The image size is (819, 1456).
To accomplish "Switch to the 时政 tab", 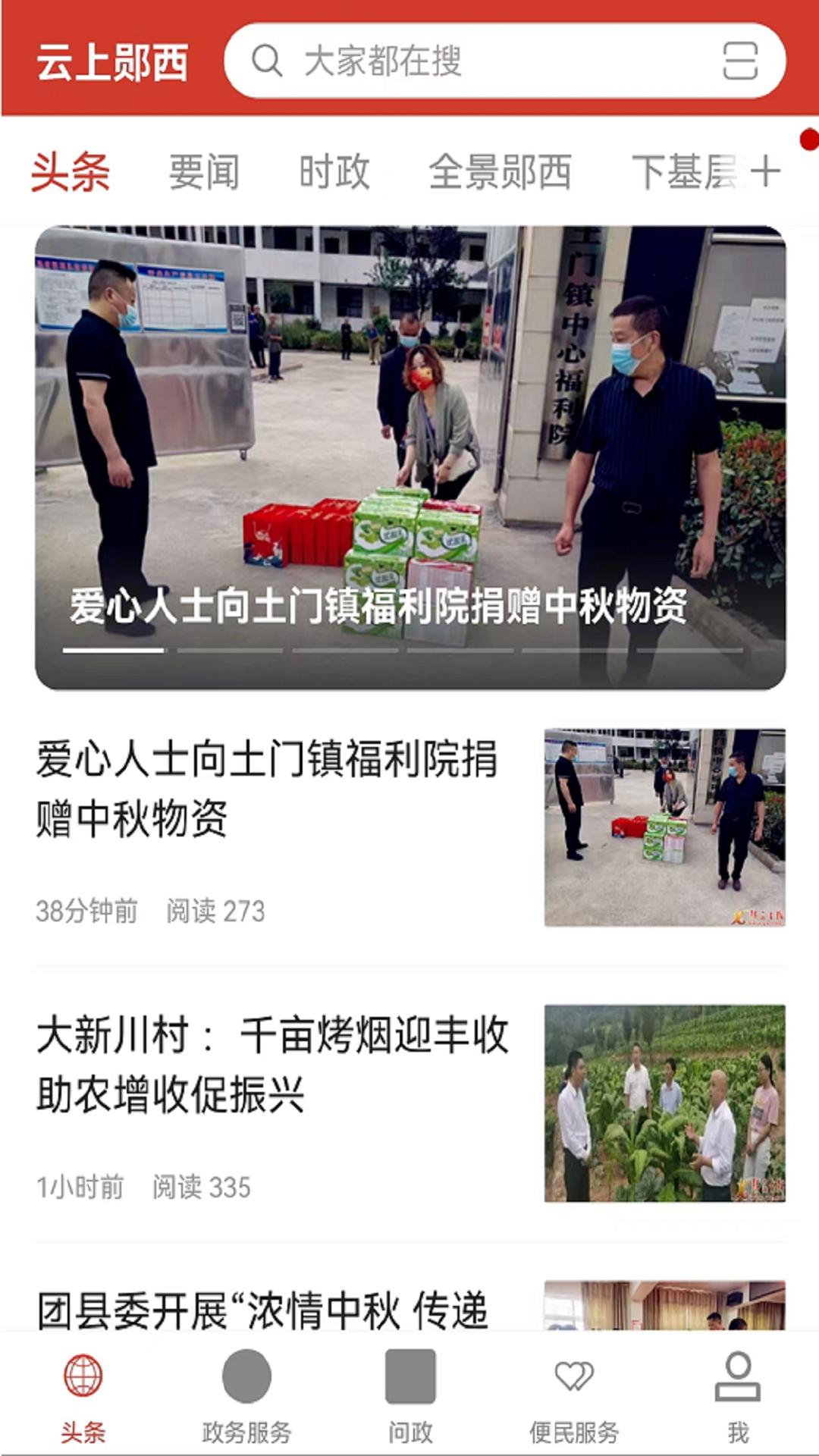I will [334, 171].
